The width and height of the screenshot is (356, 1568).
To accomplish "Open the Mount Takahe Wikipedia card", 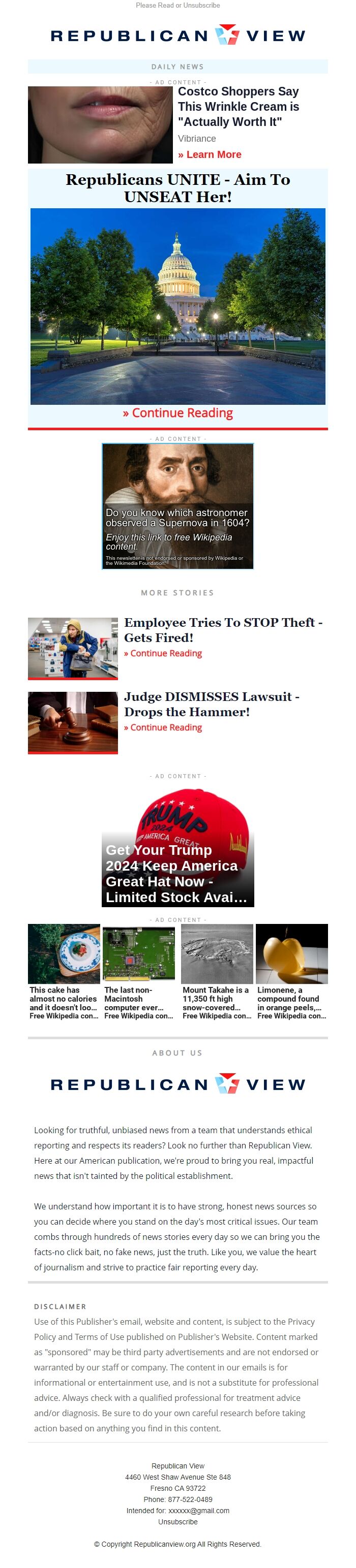I will 217,972.
